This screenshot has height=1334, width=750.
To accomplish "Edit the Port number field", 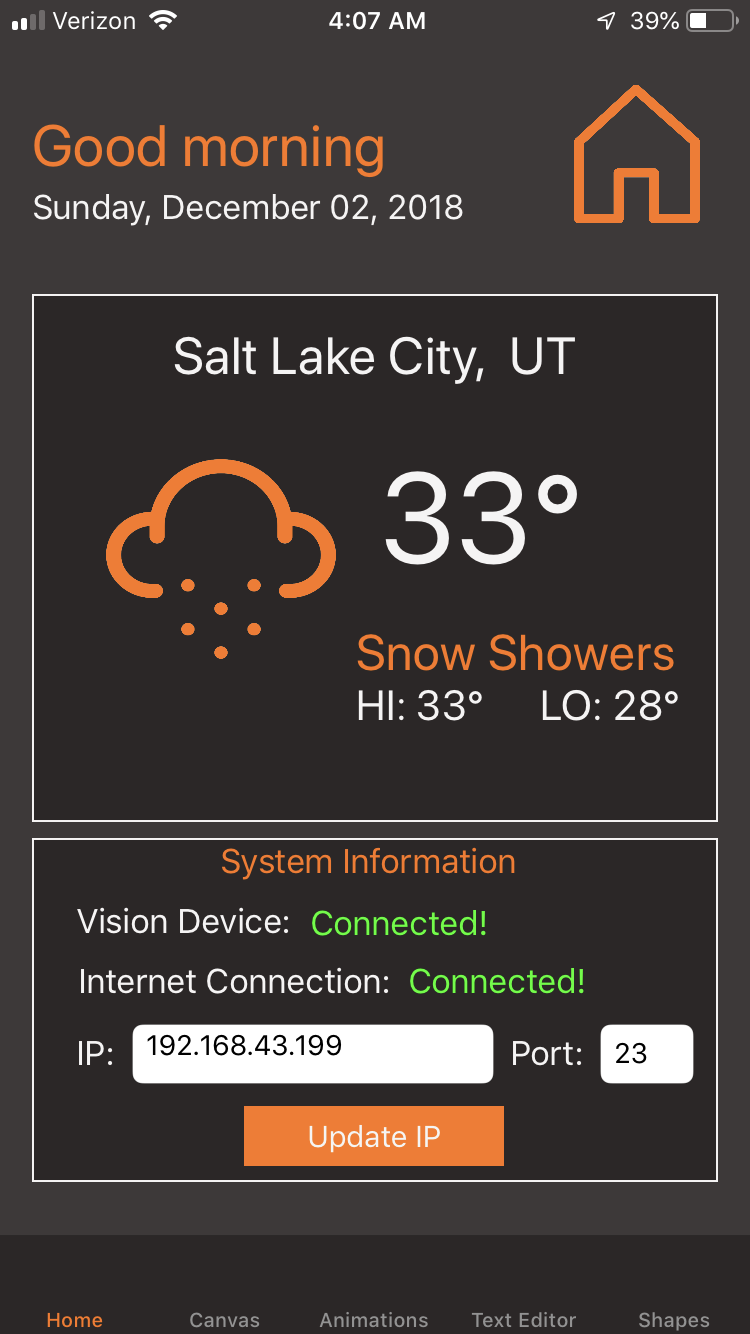I will (647, 1054).
